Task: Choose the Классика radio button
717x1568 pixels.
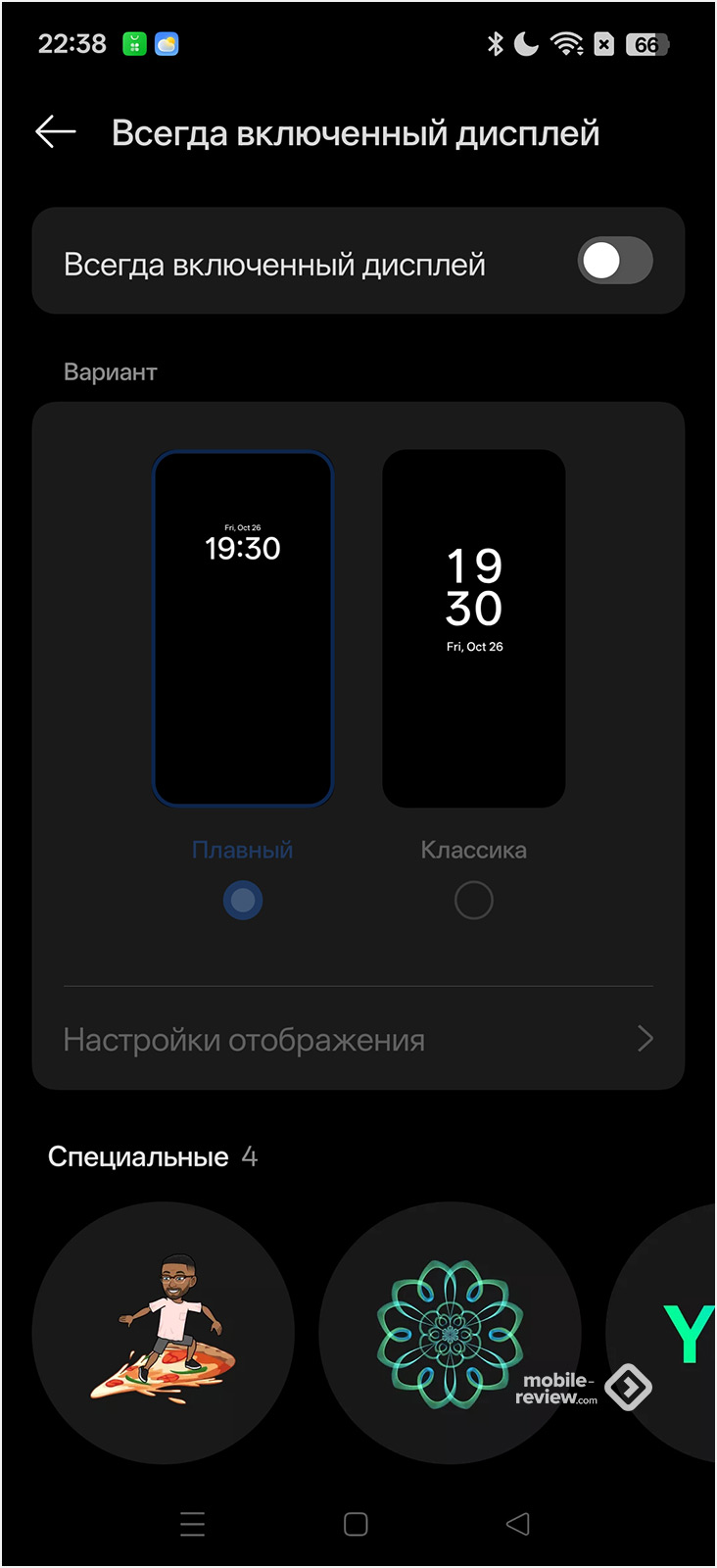Action: click(x=473, y=900)
